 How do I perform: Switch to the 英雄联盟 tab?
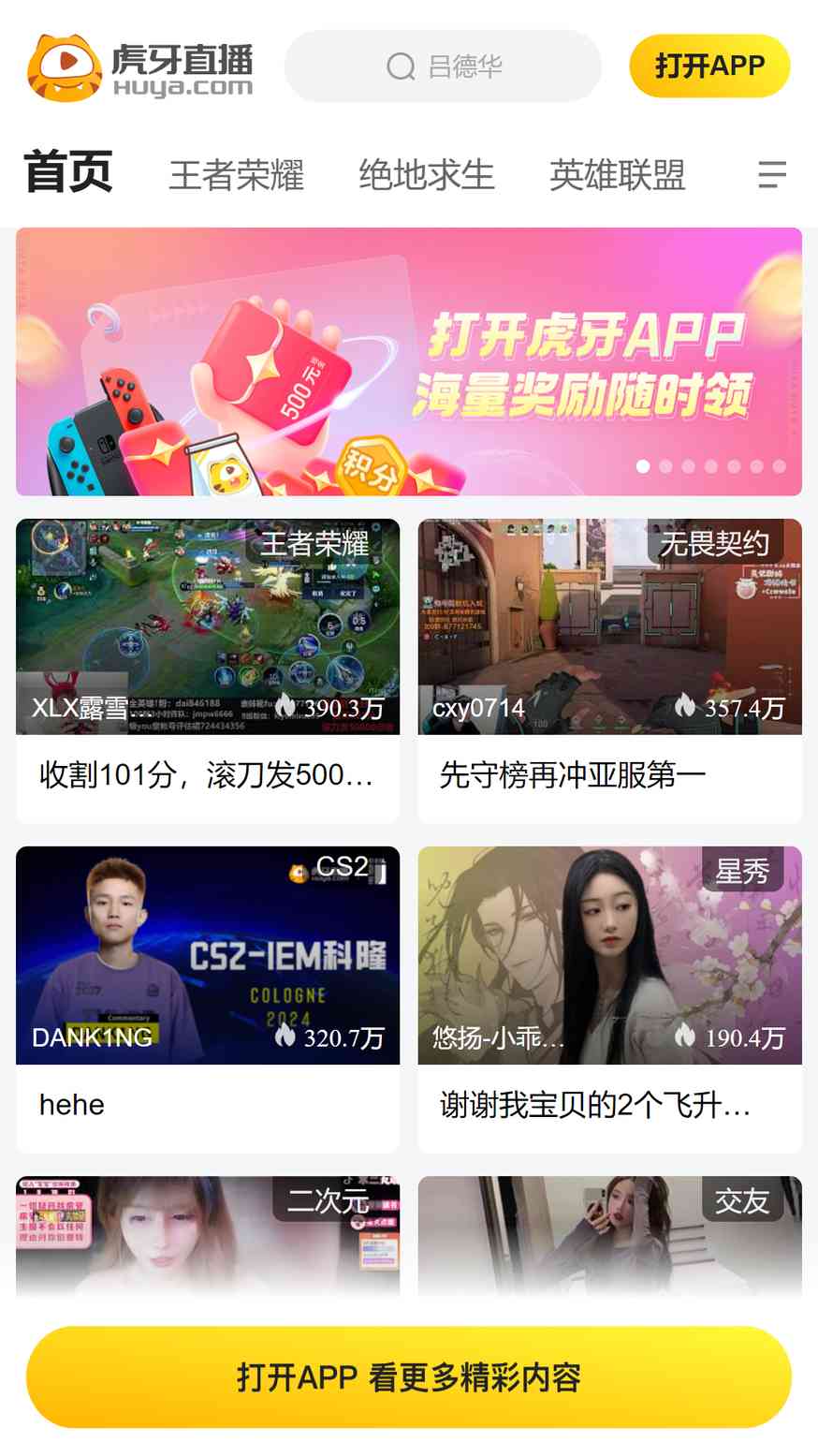[618, 175]
